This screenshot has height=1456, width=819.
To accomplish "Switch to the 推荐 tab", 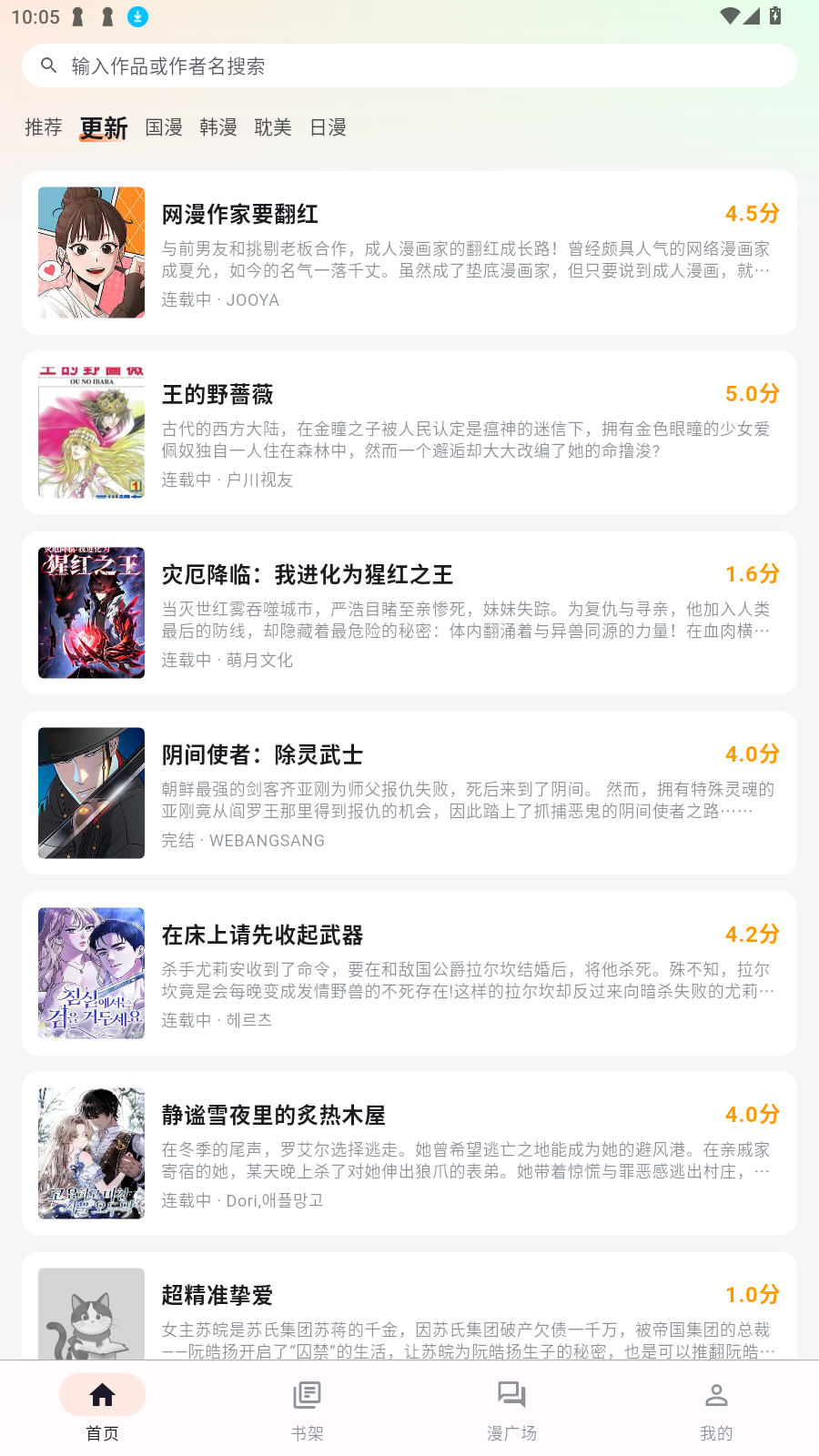I will (x=42, y=127).
